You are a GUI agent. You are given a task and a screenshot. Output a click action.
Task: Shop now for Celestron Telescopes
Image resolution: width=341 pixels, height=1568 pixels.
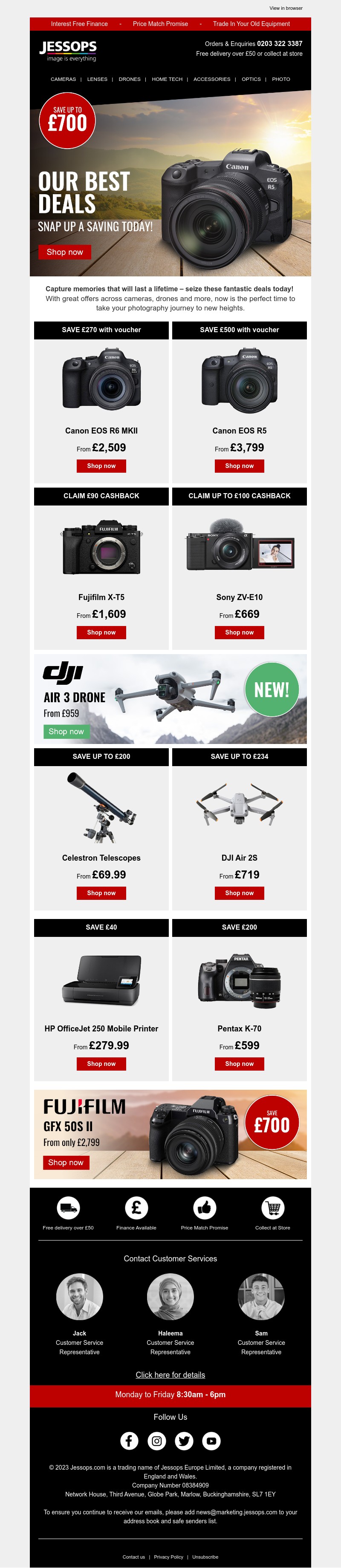click(x=101, y=893)
